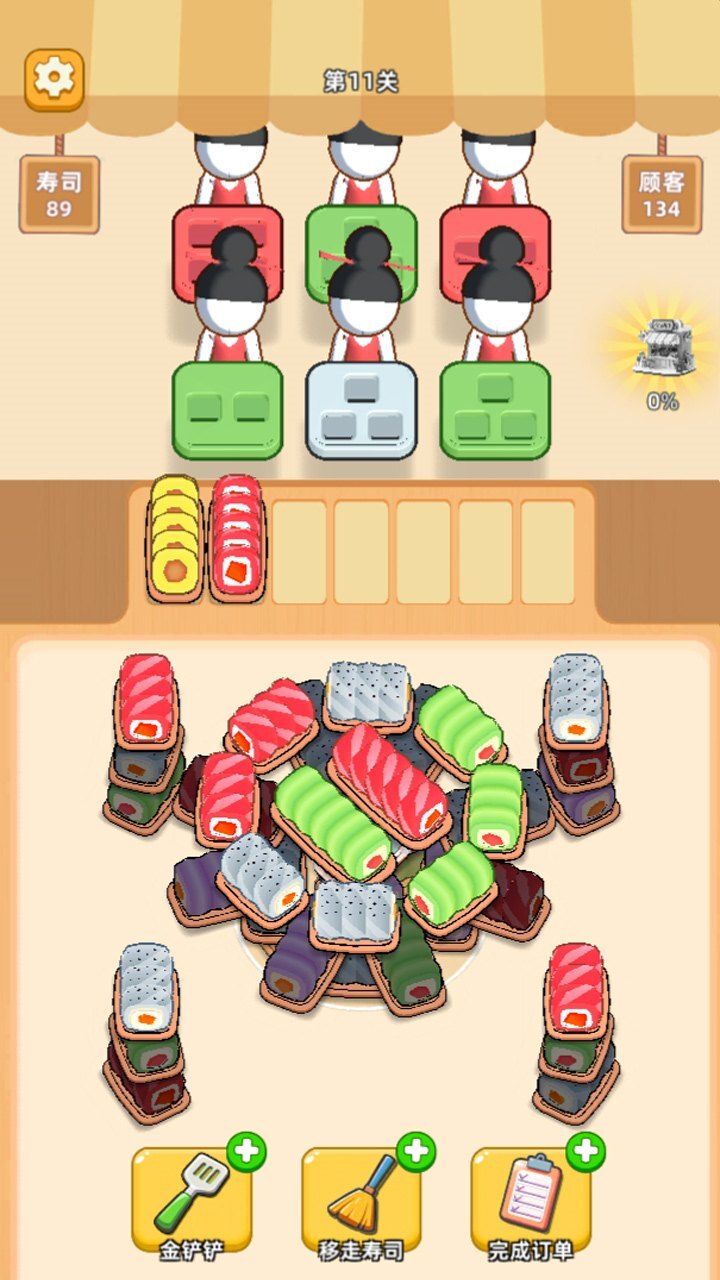This screenshot has height=1280, width=720.
Task: Select the red salmon sushi atop the top-left stack
Action: pos(147,695)
